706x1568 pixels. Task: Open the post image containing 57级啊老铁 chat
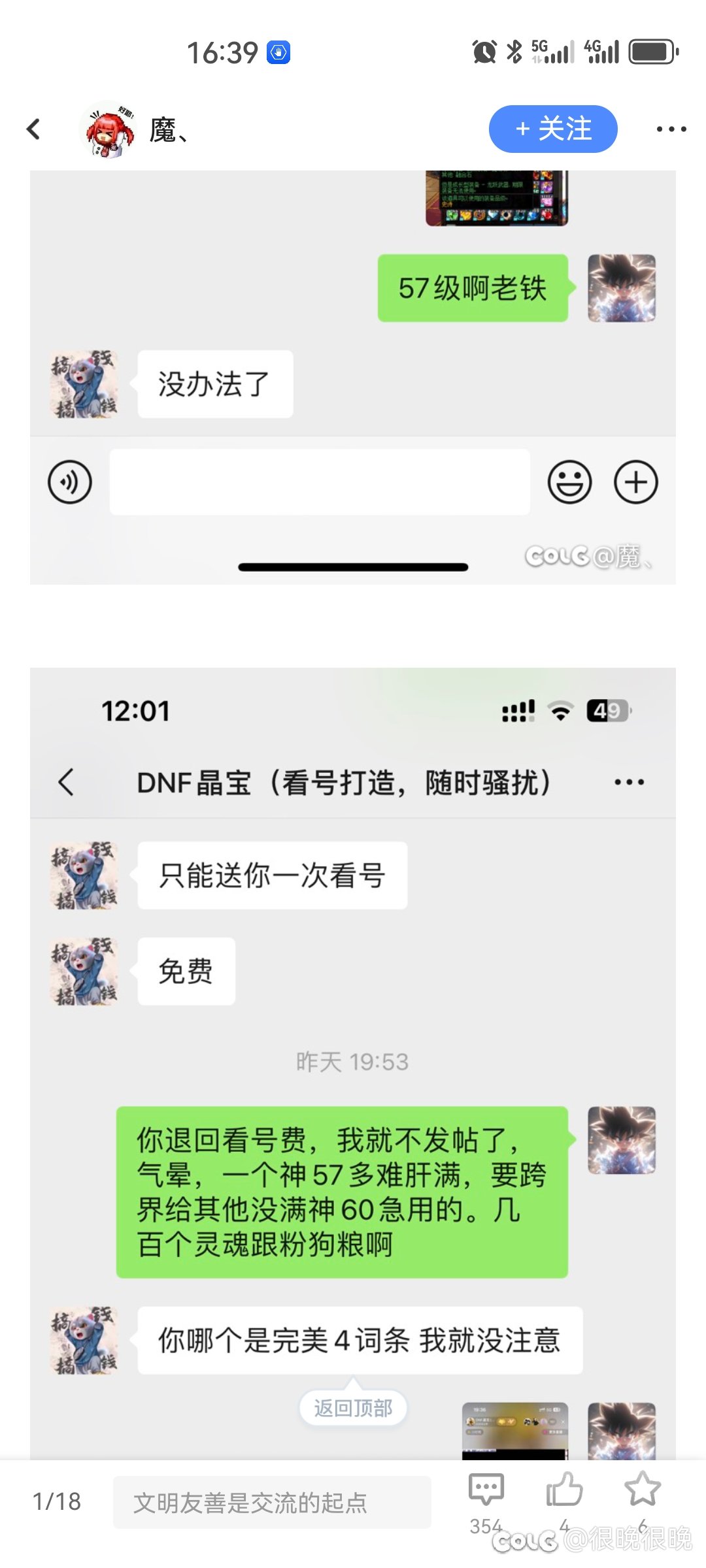click(353, 378)
